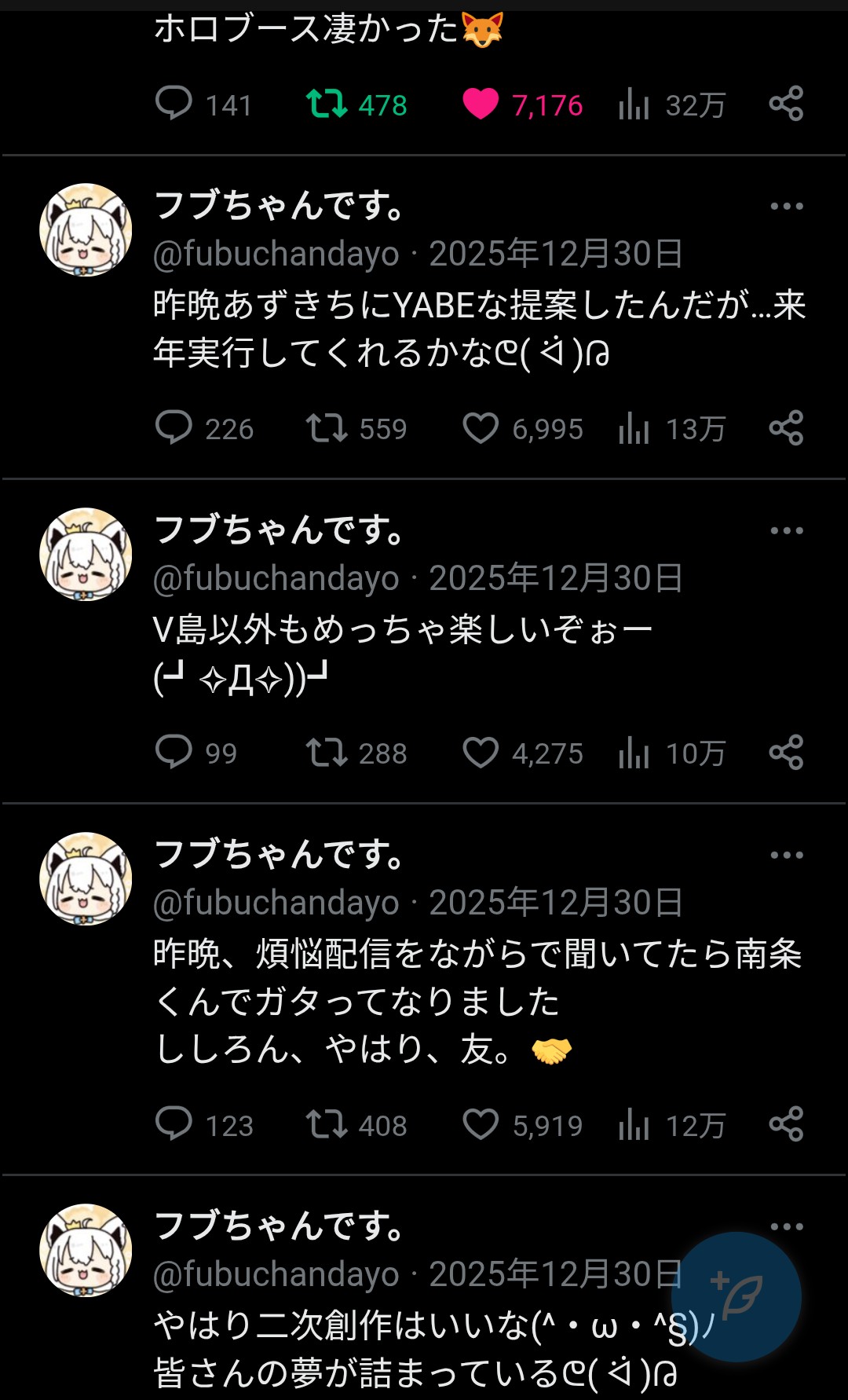Image resolution: width=848 pixels, height=1400 pixels.
Task: Reply to the V島以外も post
Action: coord(174,753)
